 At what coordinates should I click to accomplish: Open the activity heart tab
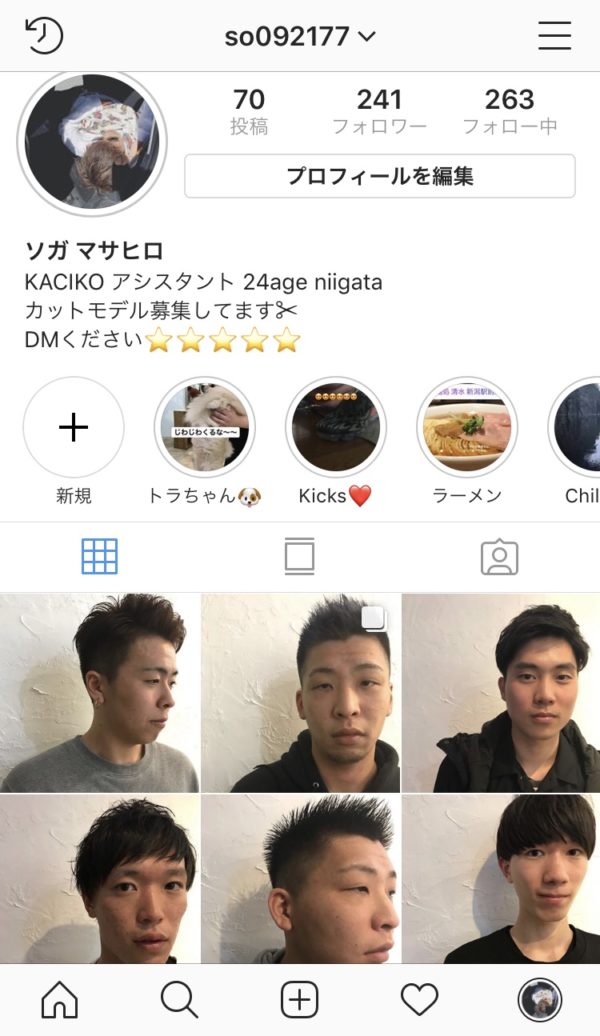[x=419, y=999]
